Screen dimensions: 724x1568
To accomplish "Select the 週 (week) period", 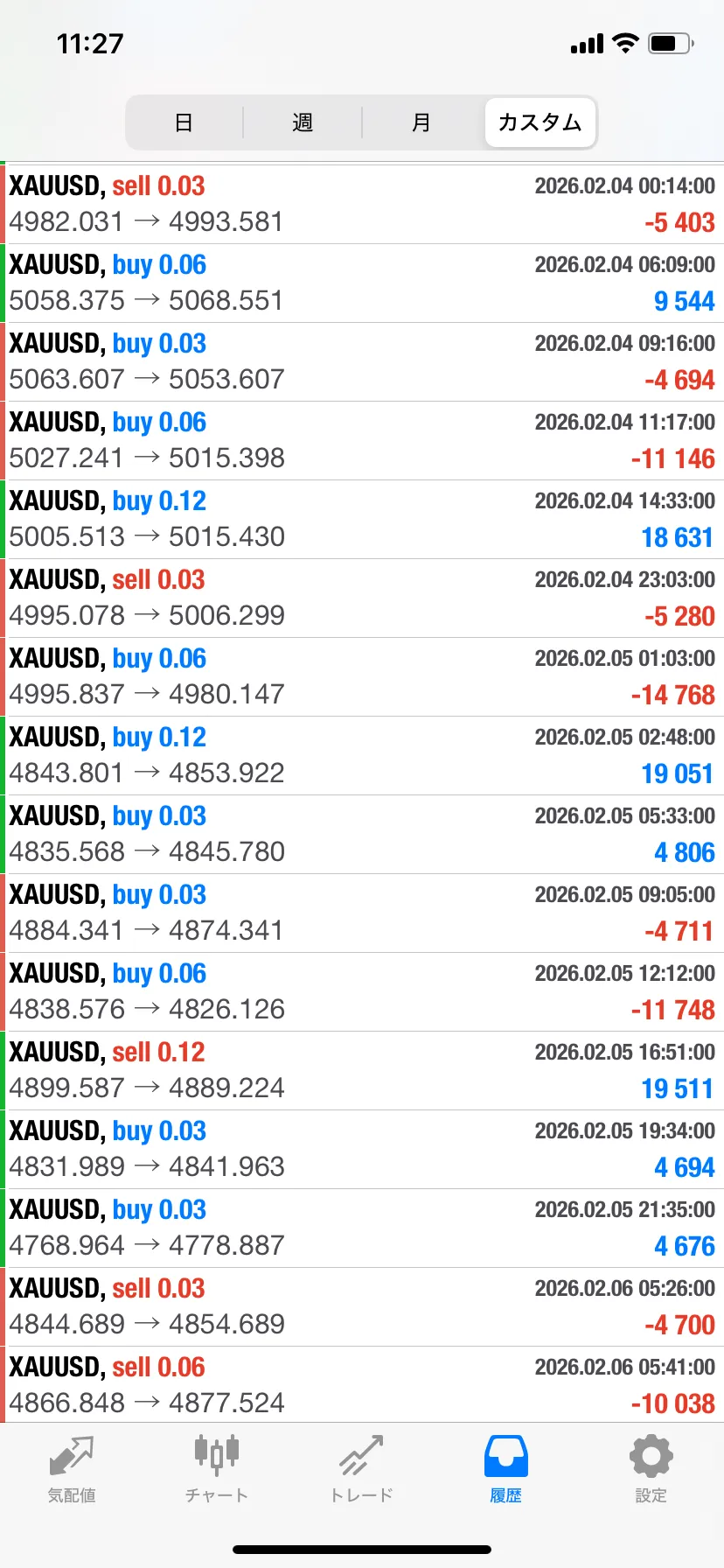I will click(x=303, y=122).
